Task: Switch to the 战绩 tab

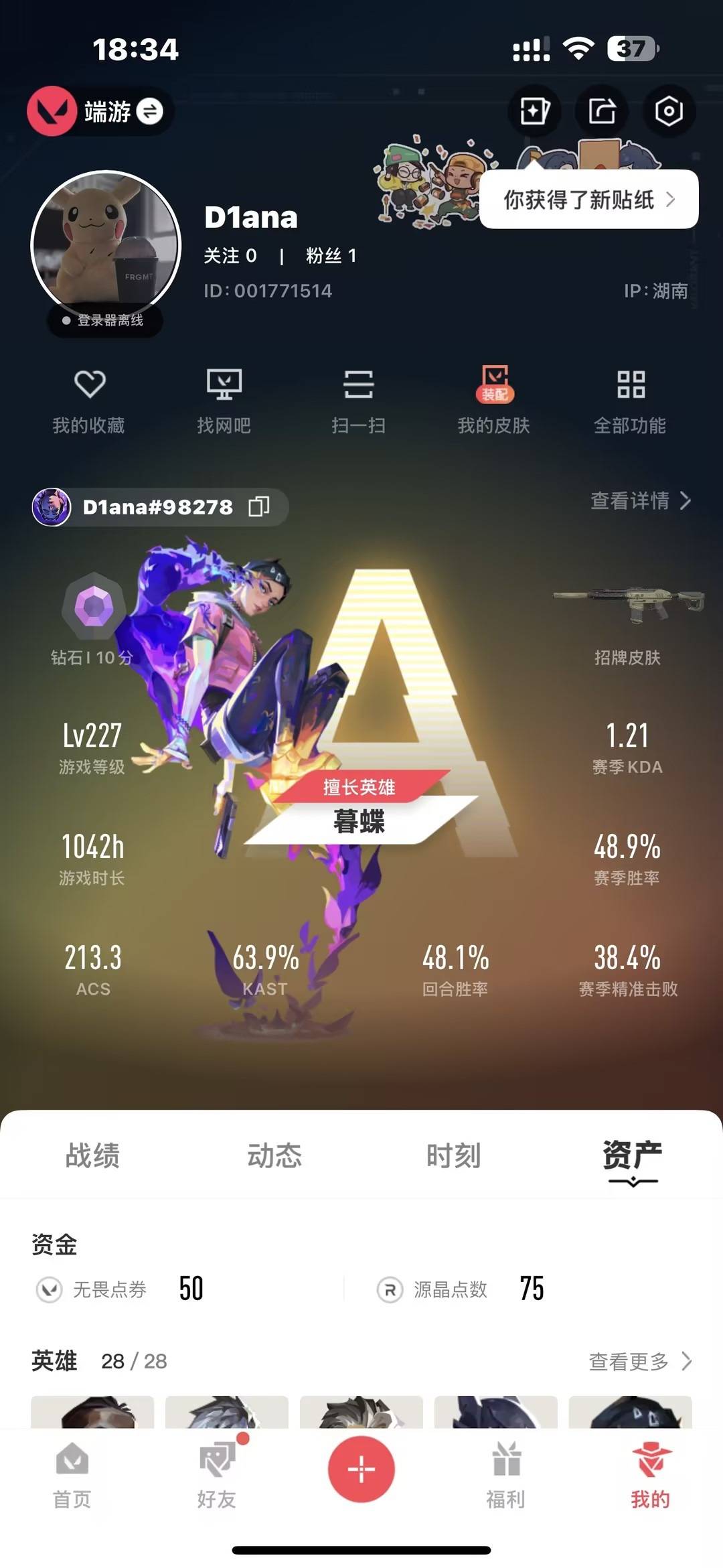Action: (x=92, y=1155)
